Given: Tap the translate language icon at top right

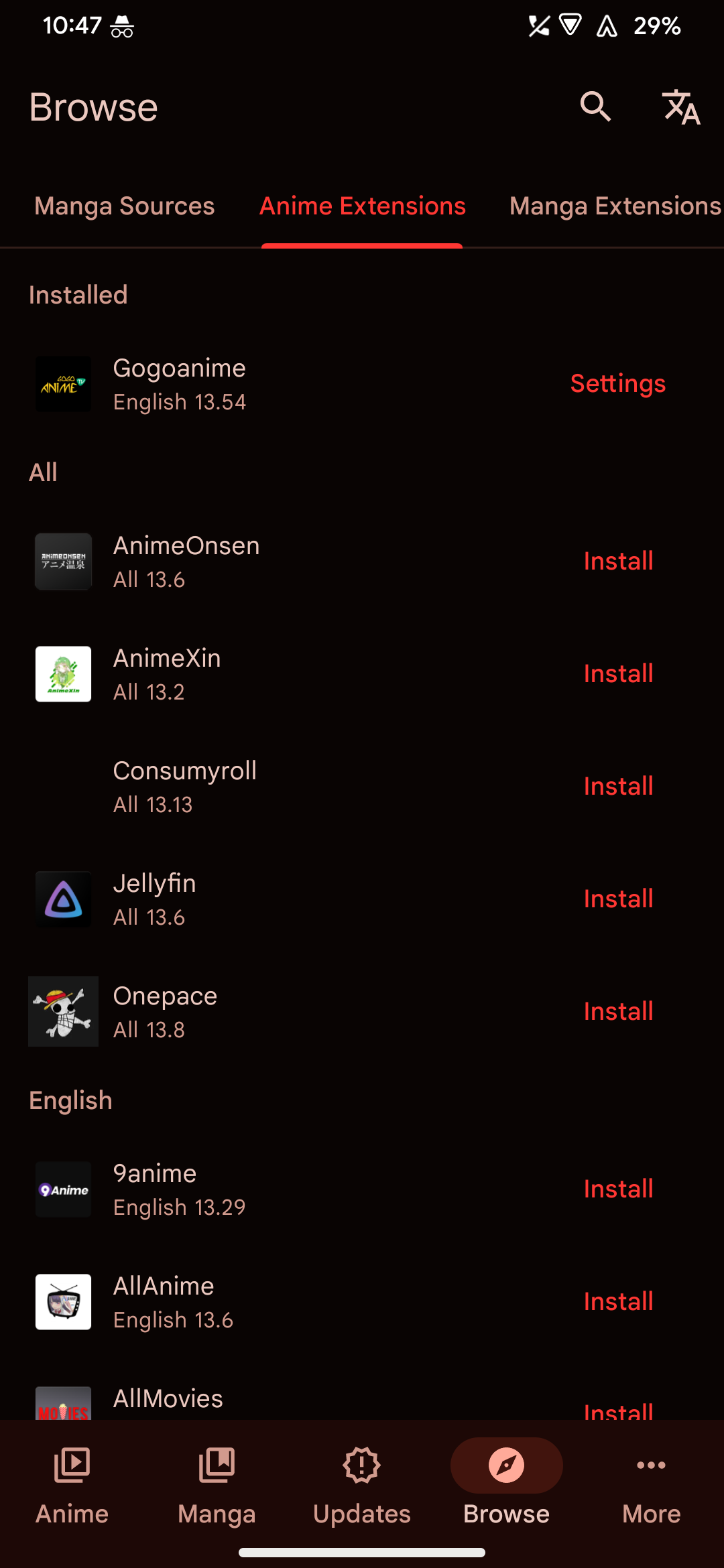Looking at the screenshot, I should [x=682, y=107].
